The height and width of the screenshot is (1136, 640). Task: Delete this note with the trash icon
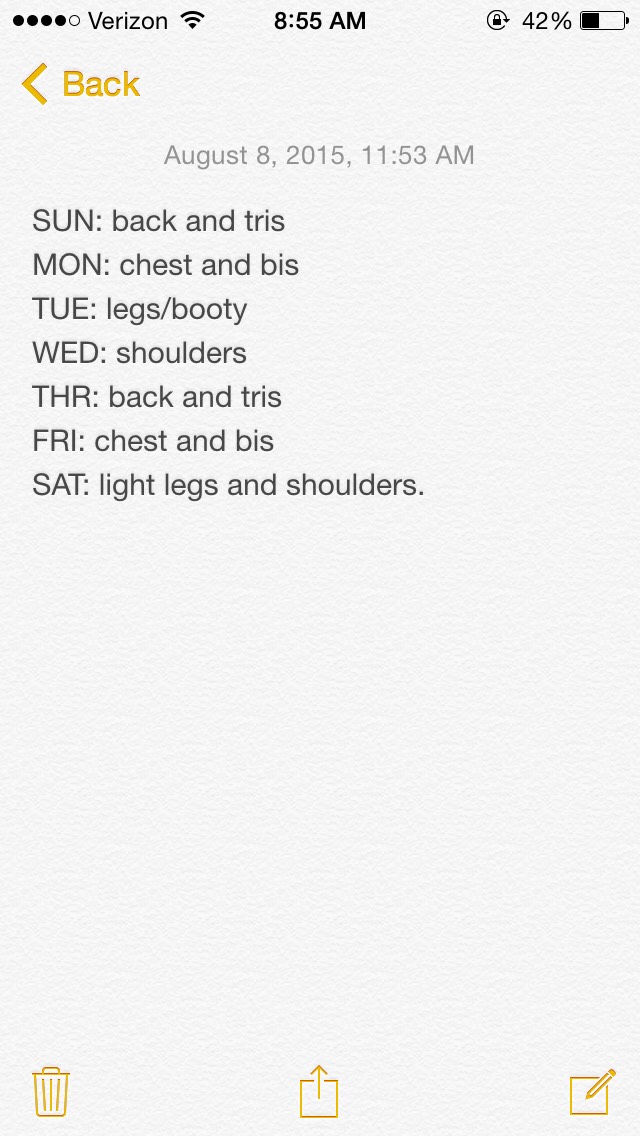[x=50, y=1091]
